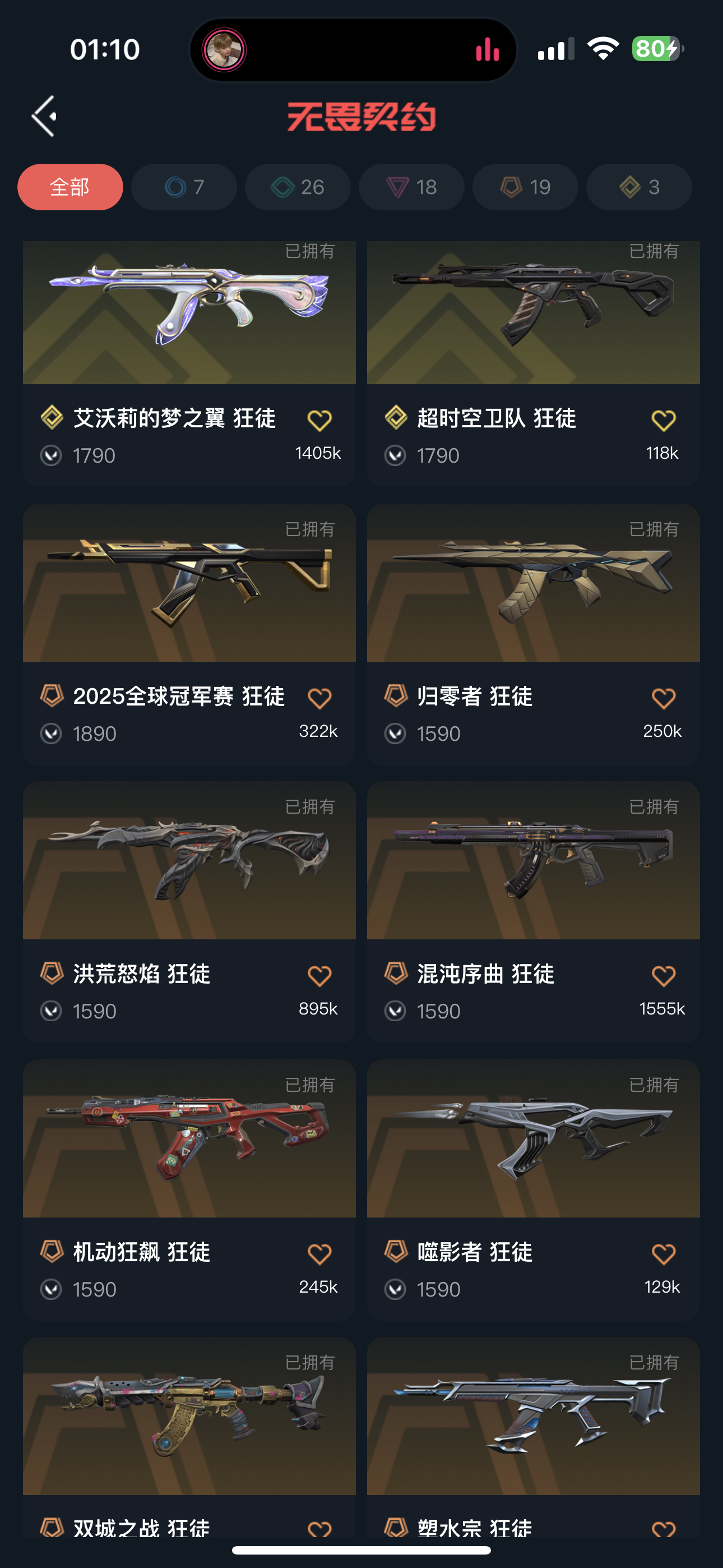Favorite the 归零者 狂徒 skin
723x1568 pixels.
[x=662, y=698]
